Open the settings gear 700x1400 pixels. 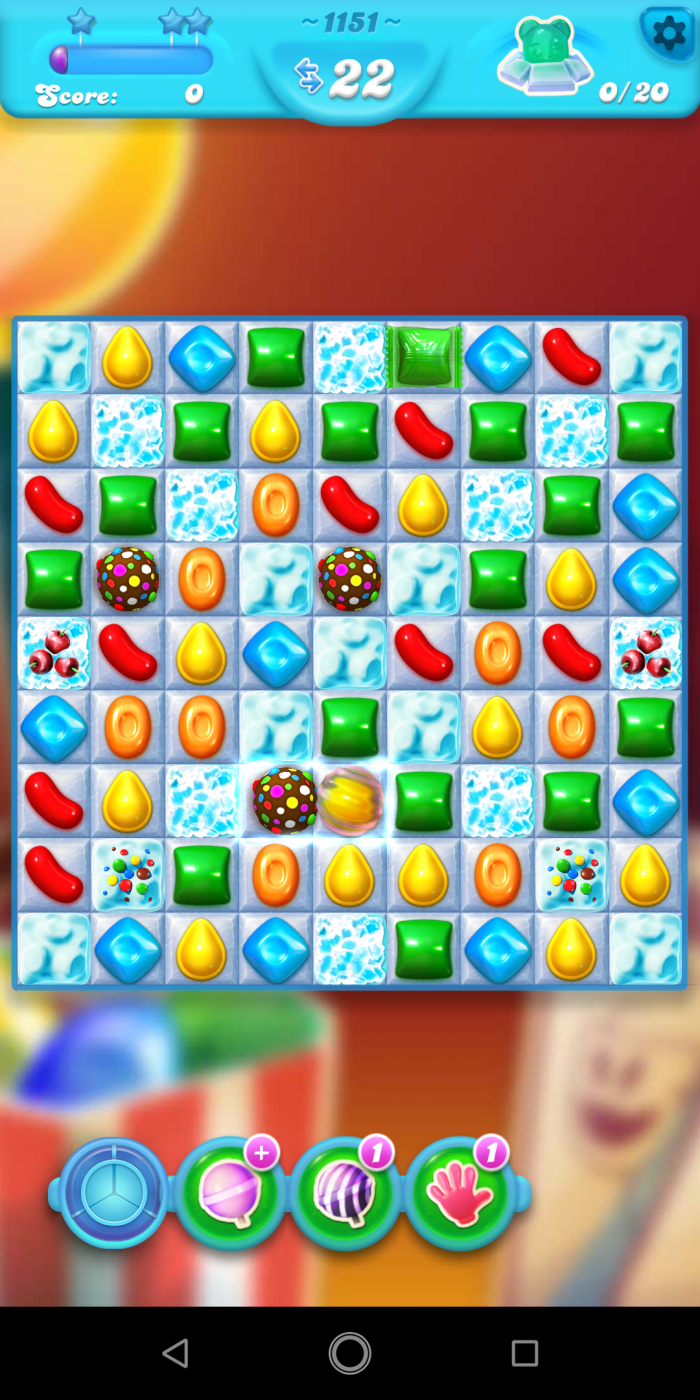667,33
